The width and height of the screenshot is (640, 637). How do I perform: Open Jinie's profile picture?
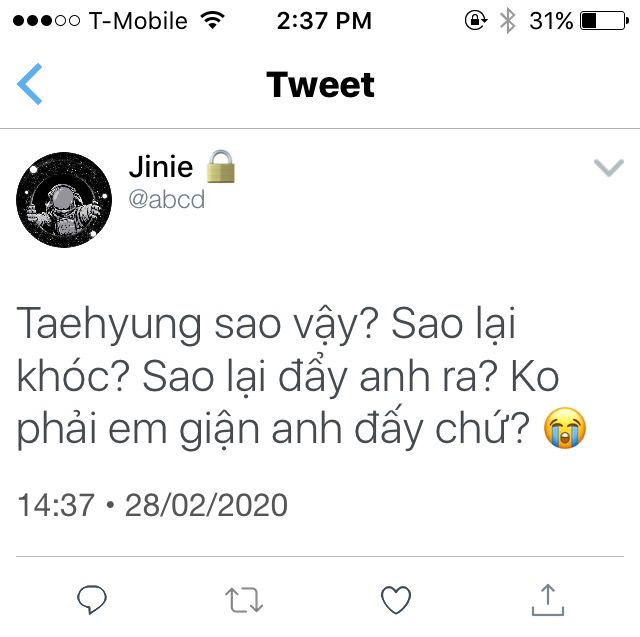point(64,200)
